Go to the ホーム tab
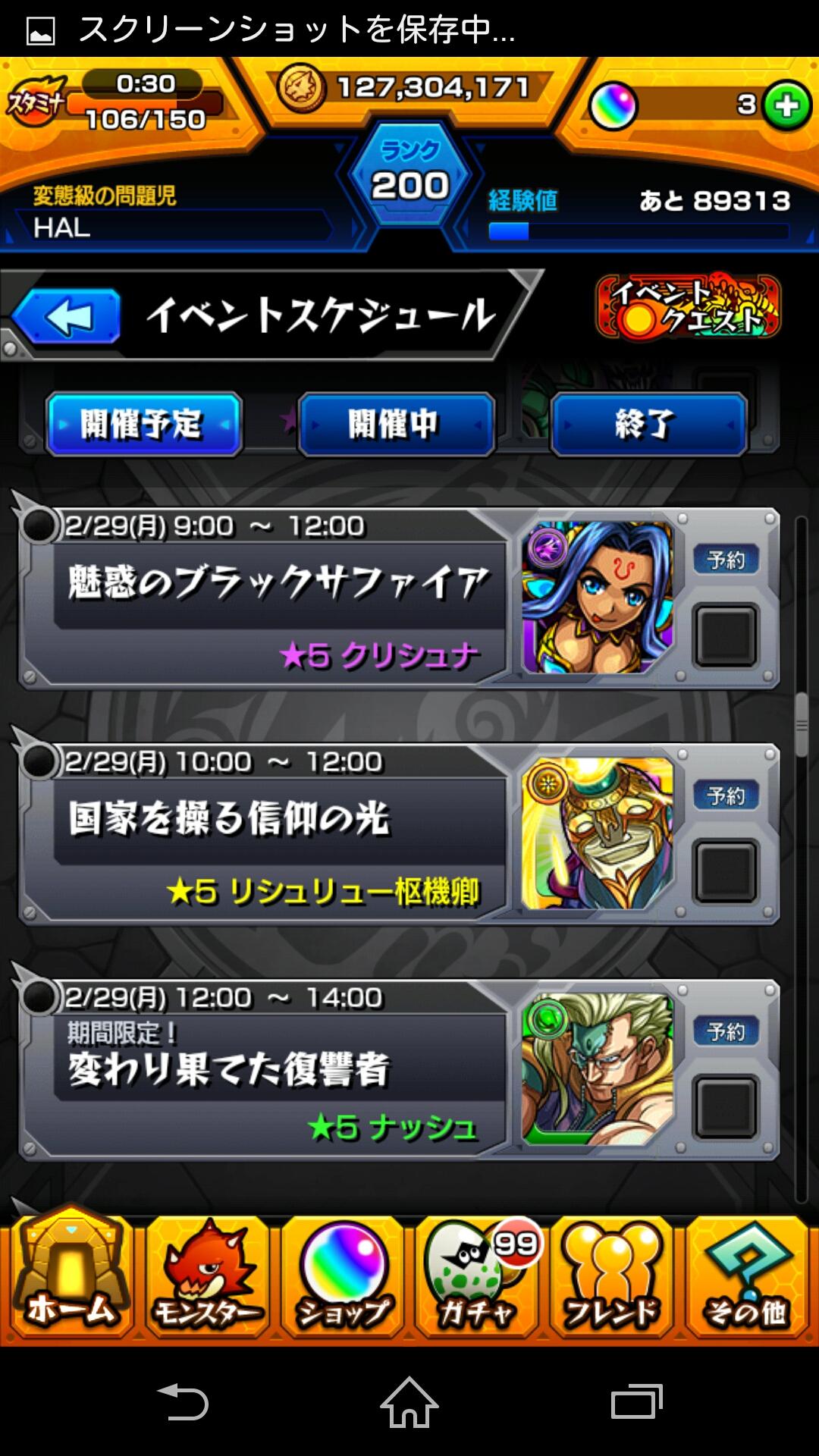This screenshot has width=819, height=1456. 70,1278
